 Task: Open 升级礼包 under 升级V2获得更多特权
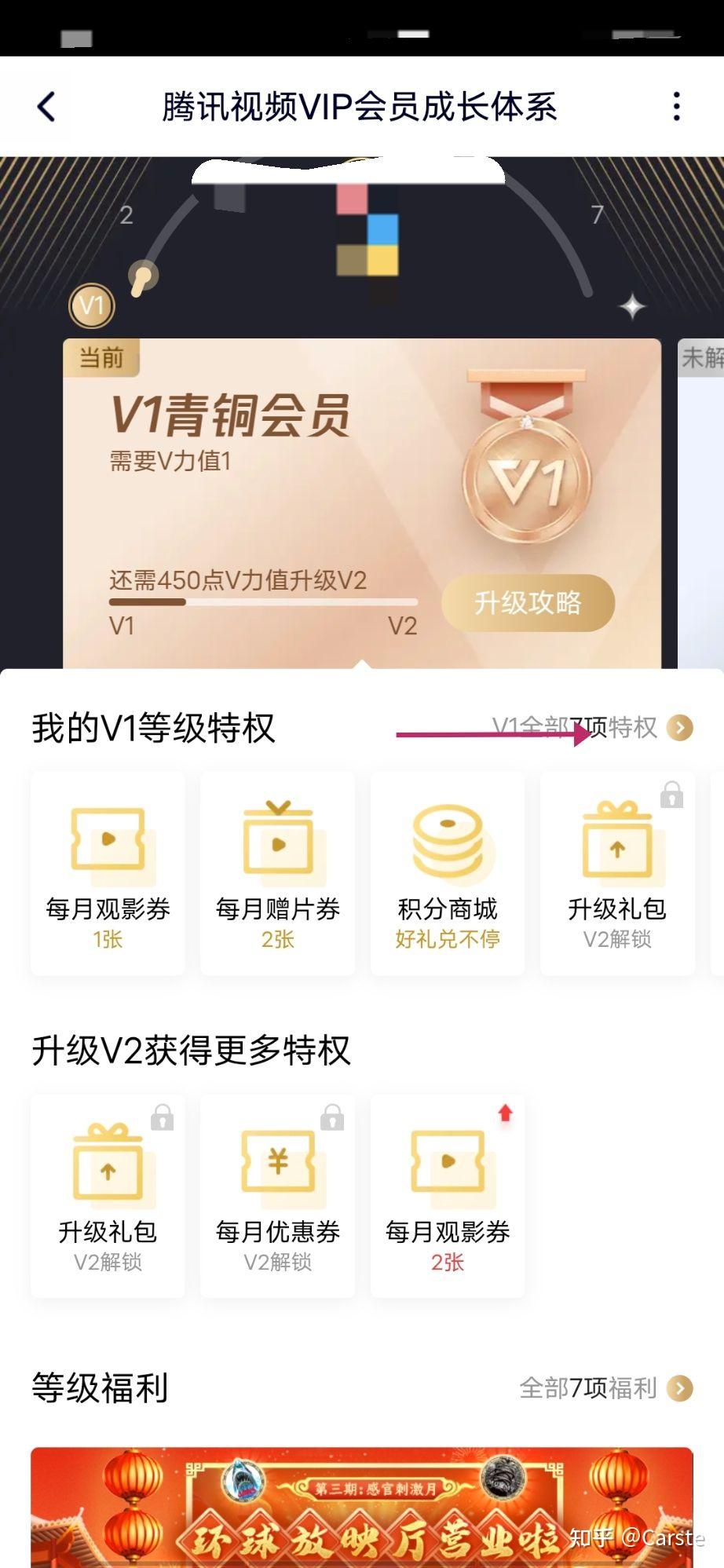108,1195
